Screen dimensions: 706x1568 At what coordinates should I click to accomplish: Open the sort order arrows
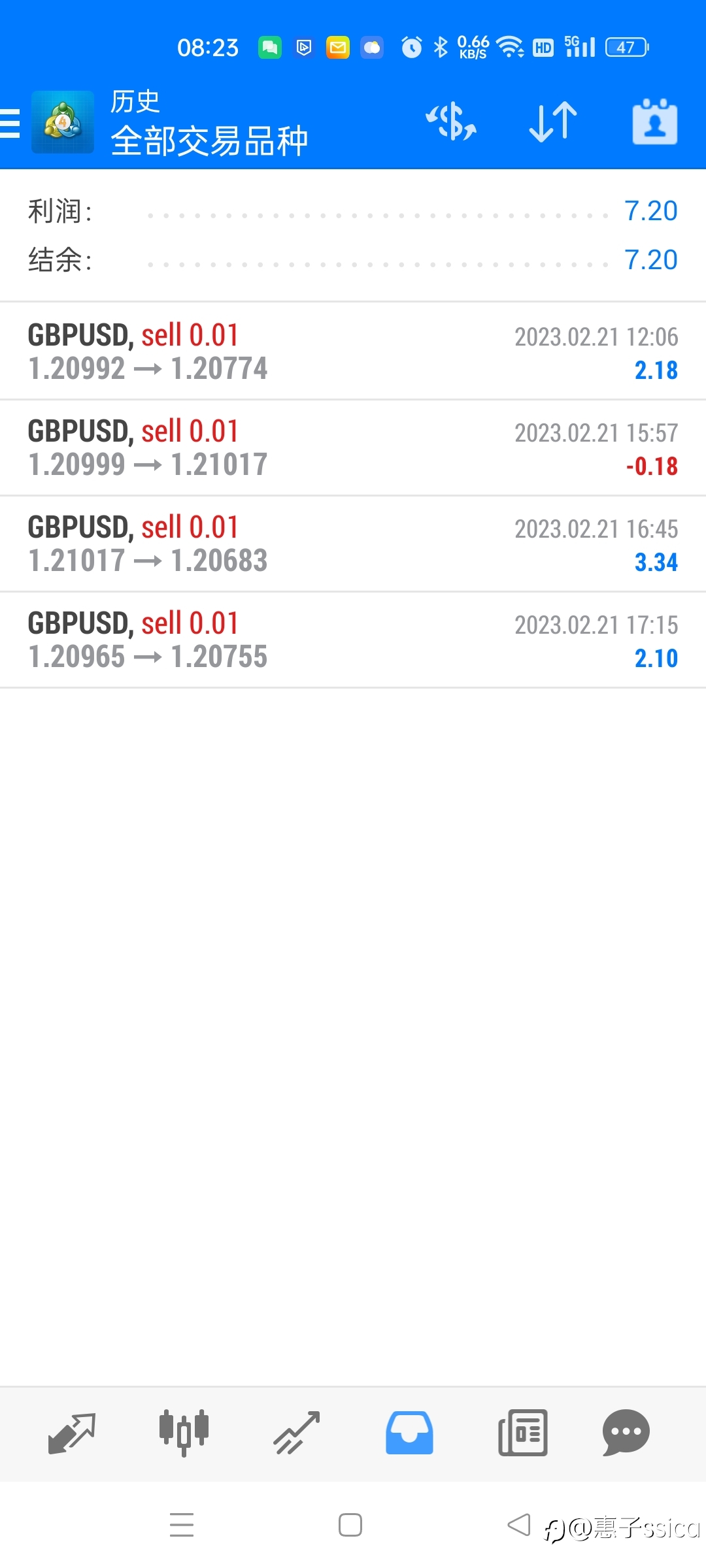[x=553, y=122]
